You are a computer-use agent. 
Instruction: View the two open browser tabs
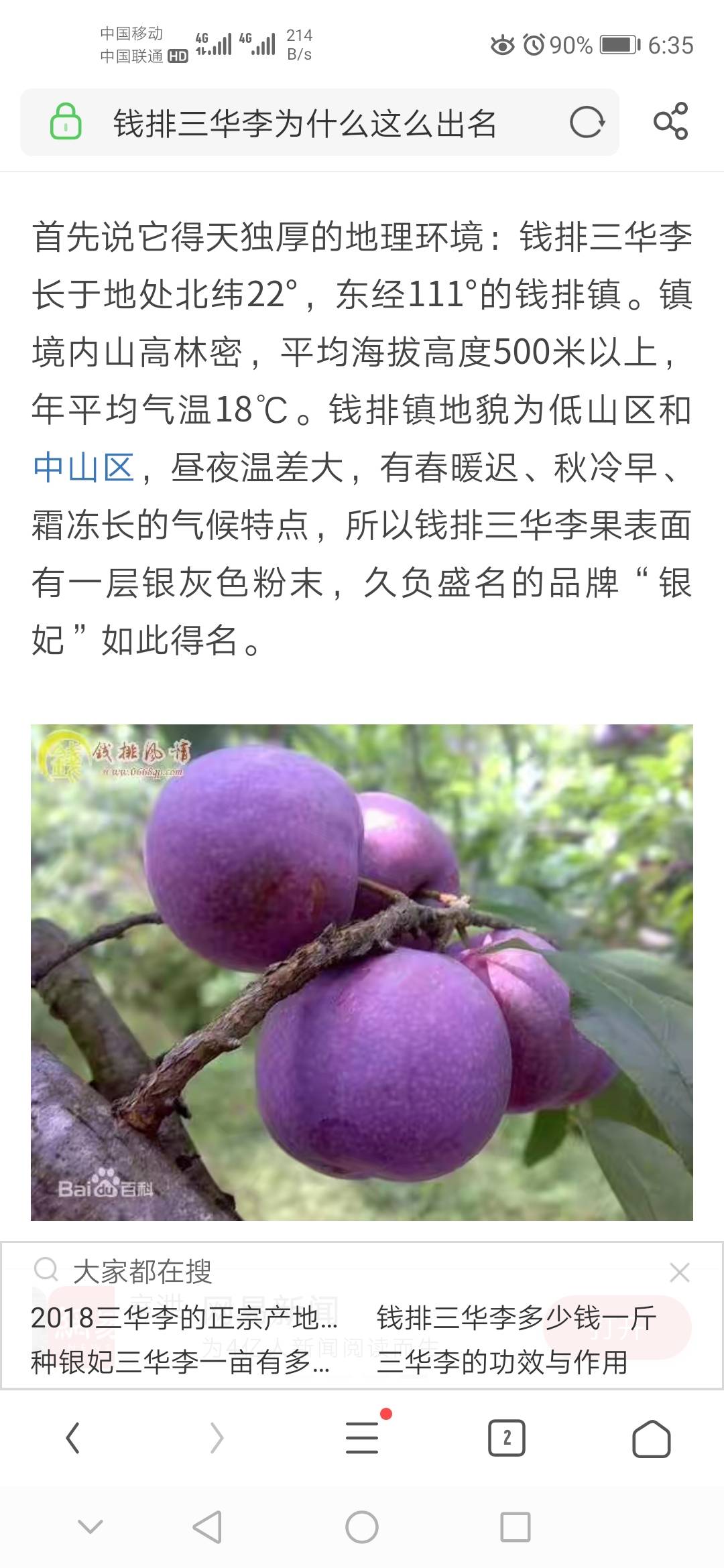pyautogui.click(x=507, y=1438)
